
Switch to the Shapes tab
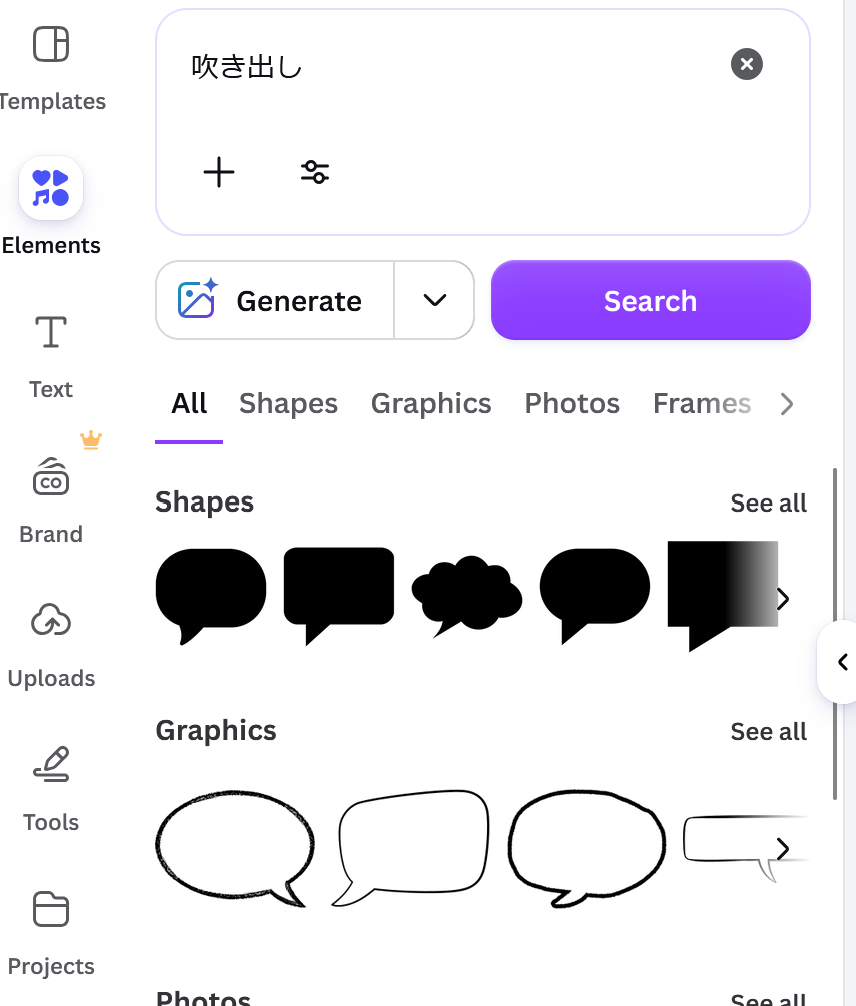coord(288,404)
